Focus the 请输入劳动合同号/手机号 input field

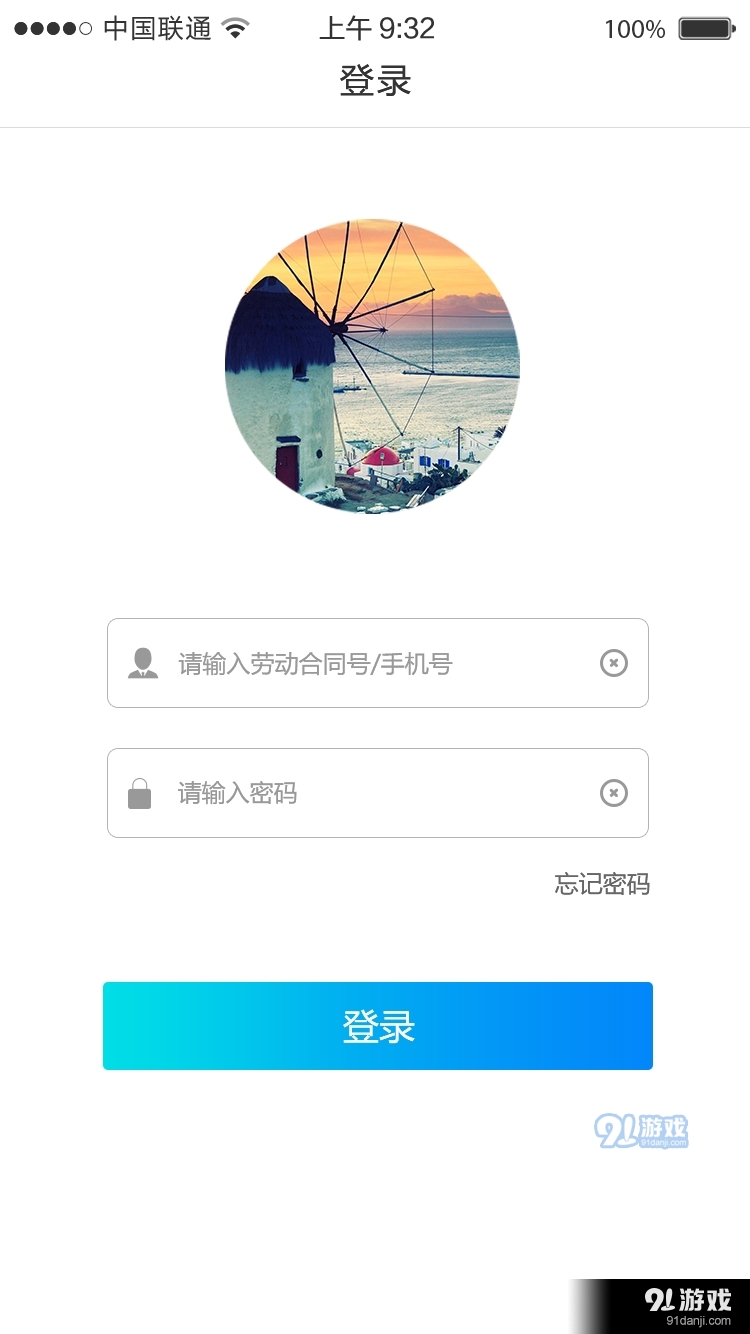click(350, 662)
